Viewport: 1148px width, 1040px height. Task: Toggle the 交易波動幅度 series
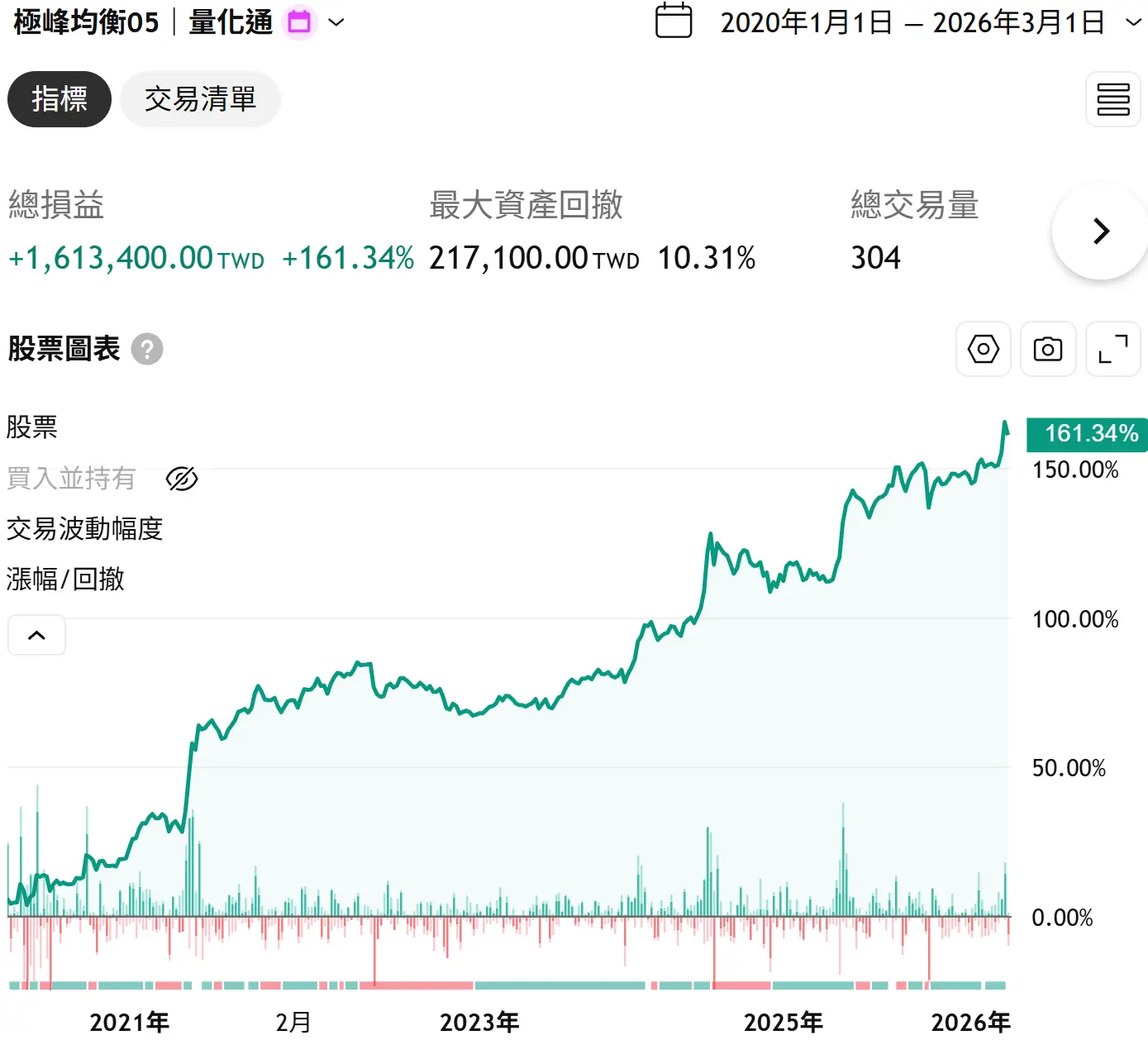85,529
